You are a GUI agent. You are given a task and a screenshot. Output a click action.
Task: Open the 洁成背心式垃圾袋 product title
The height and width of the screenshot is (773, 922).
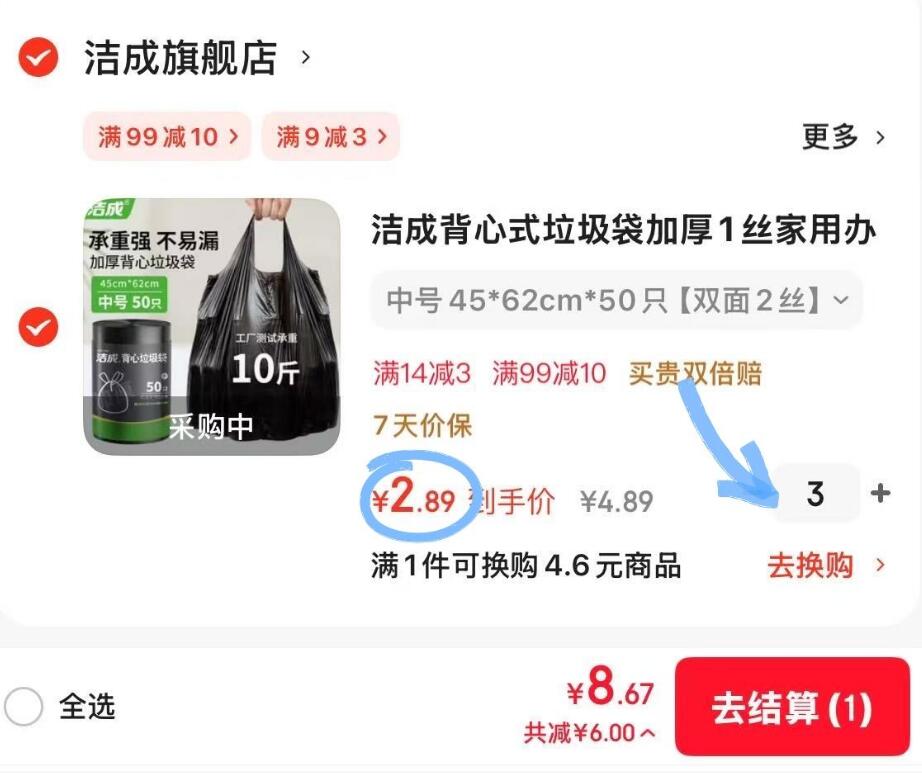[x=623, y=229]
